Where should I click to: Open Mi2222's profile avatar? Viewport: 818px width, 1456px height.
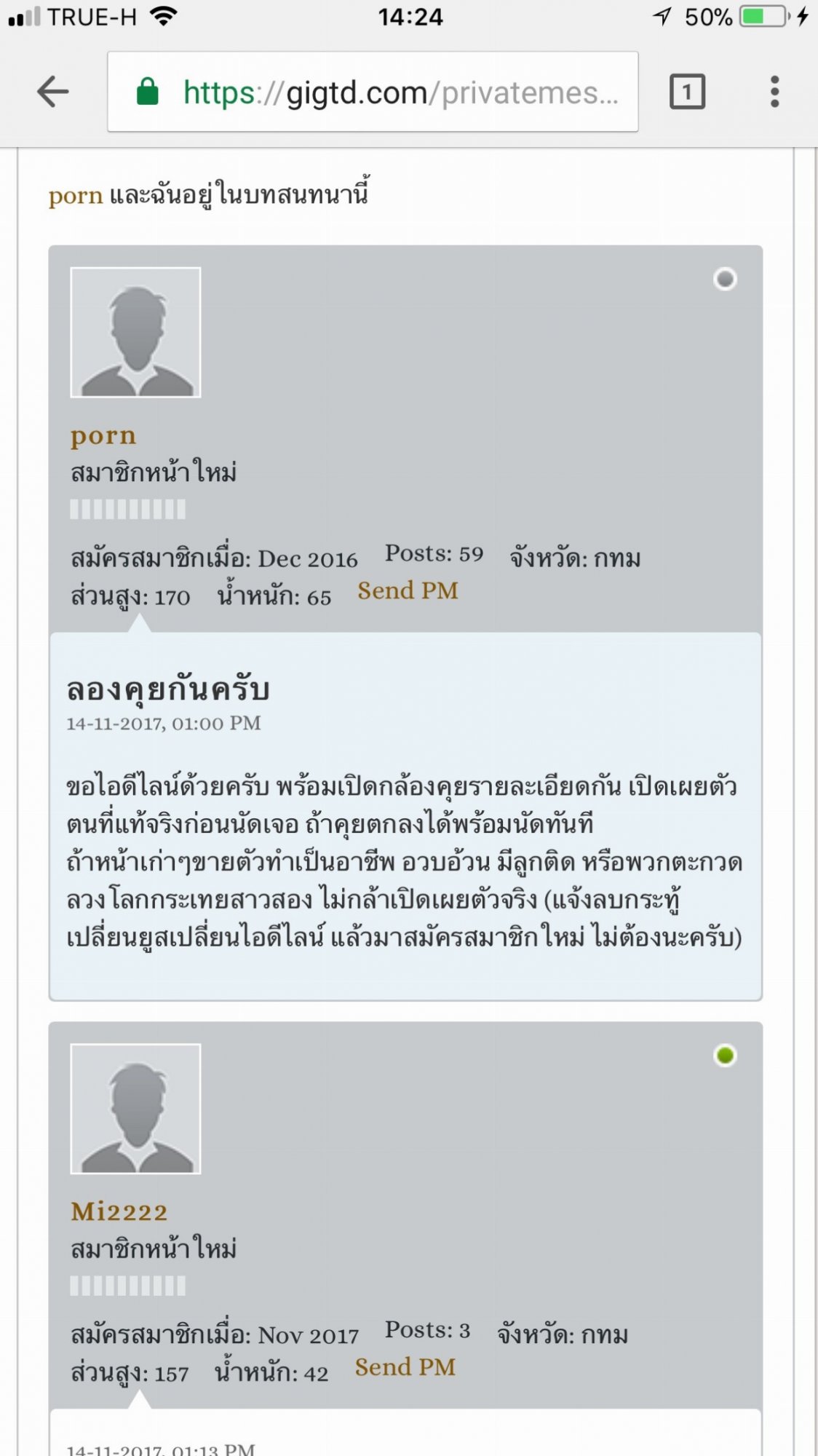(x=135, y=1109)
